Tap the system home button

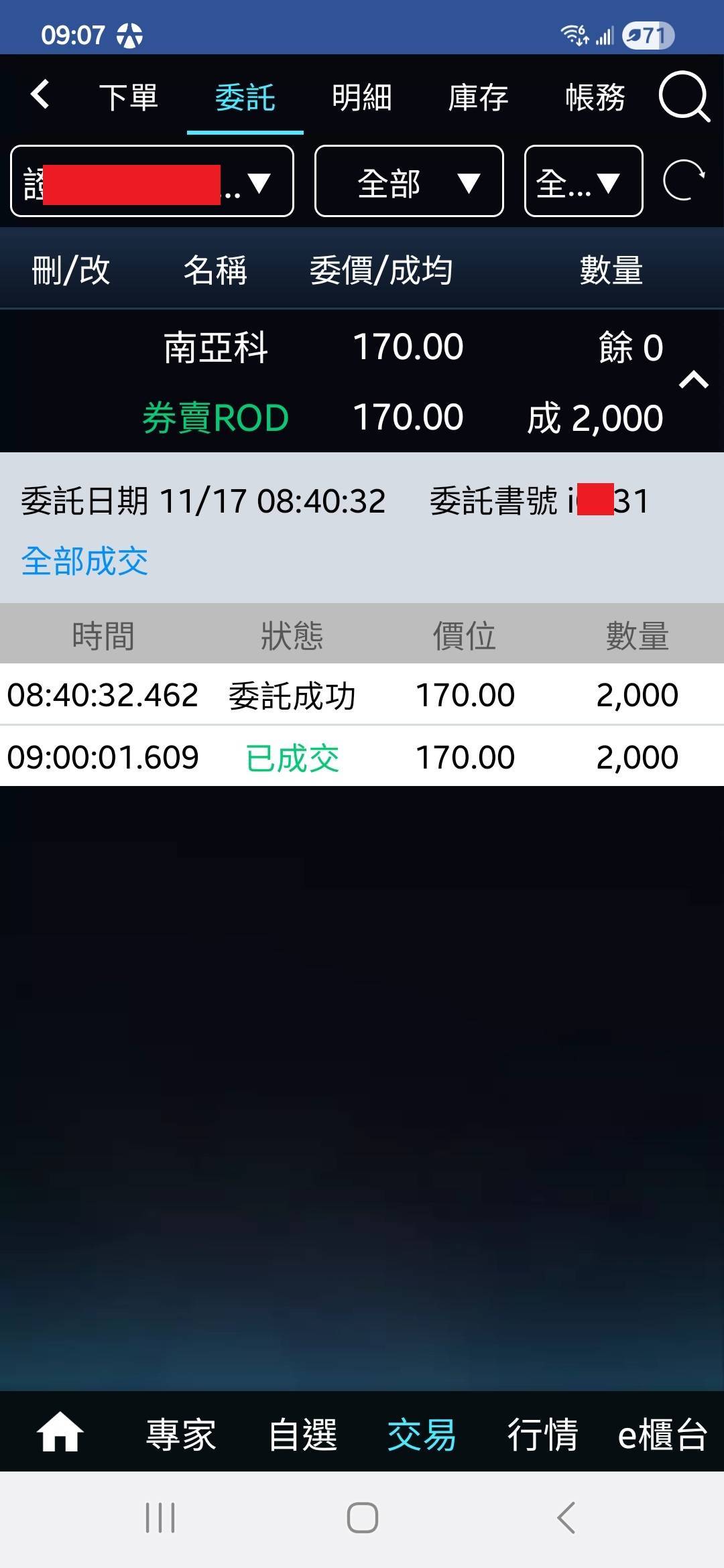(x=362, y=1518)
